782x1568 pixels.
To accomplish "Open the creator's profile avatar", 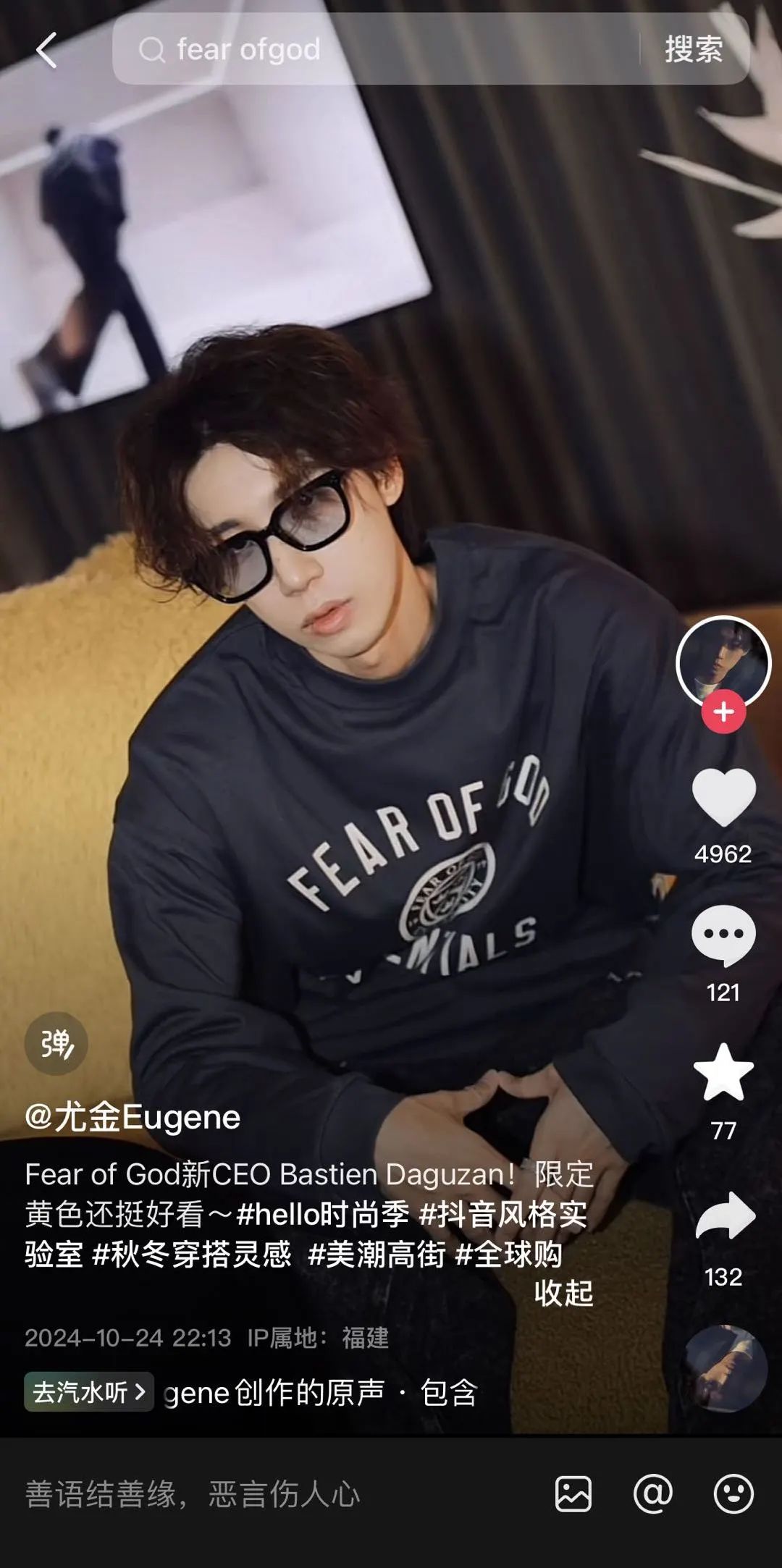I will [723, 662].
